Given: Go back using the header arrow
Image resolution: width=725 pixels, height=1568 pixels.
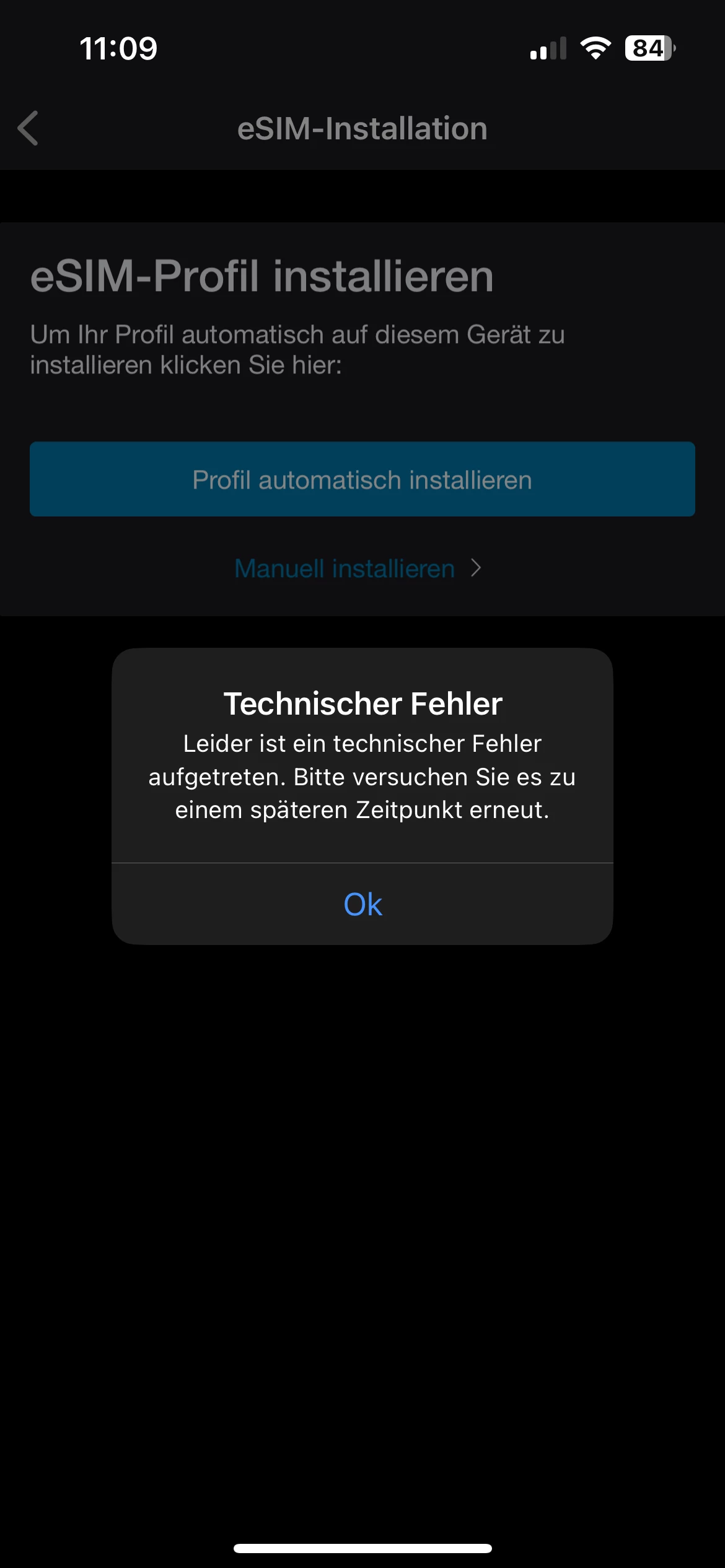Looking at the screenshot, I should [x=29, y=128].
